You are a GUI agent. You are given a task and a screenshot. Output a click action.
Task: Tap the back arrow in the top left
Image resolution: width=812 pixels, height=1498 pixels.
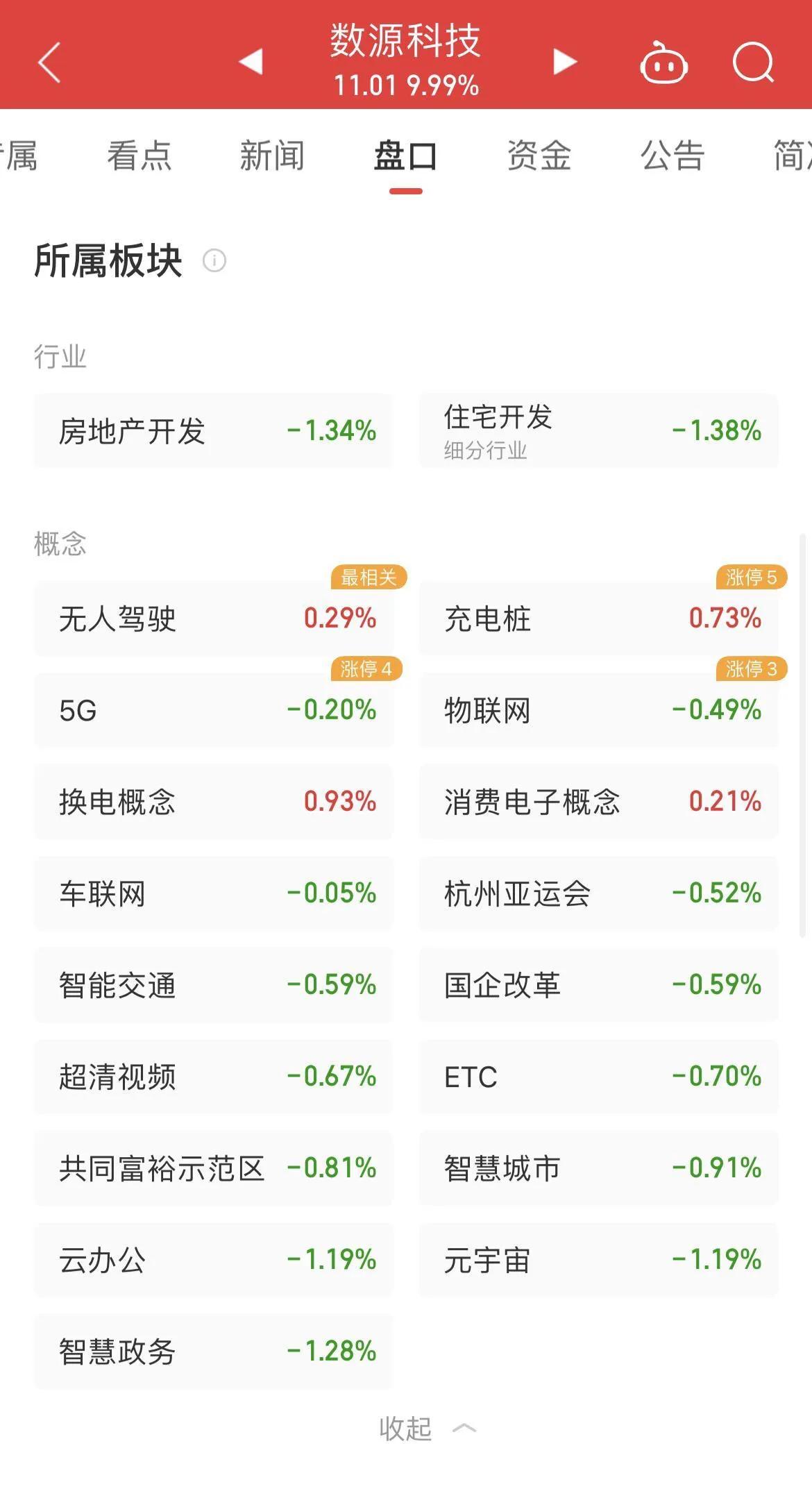(47, 64)
